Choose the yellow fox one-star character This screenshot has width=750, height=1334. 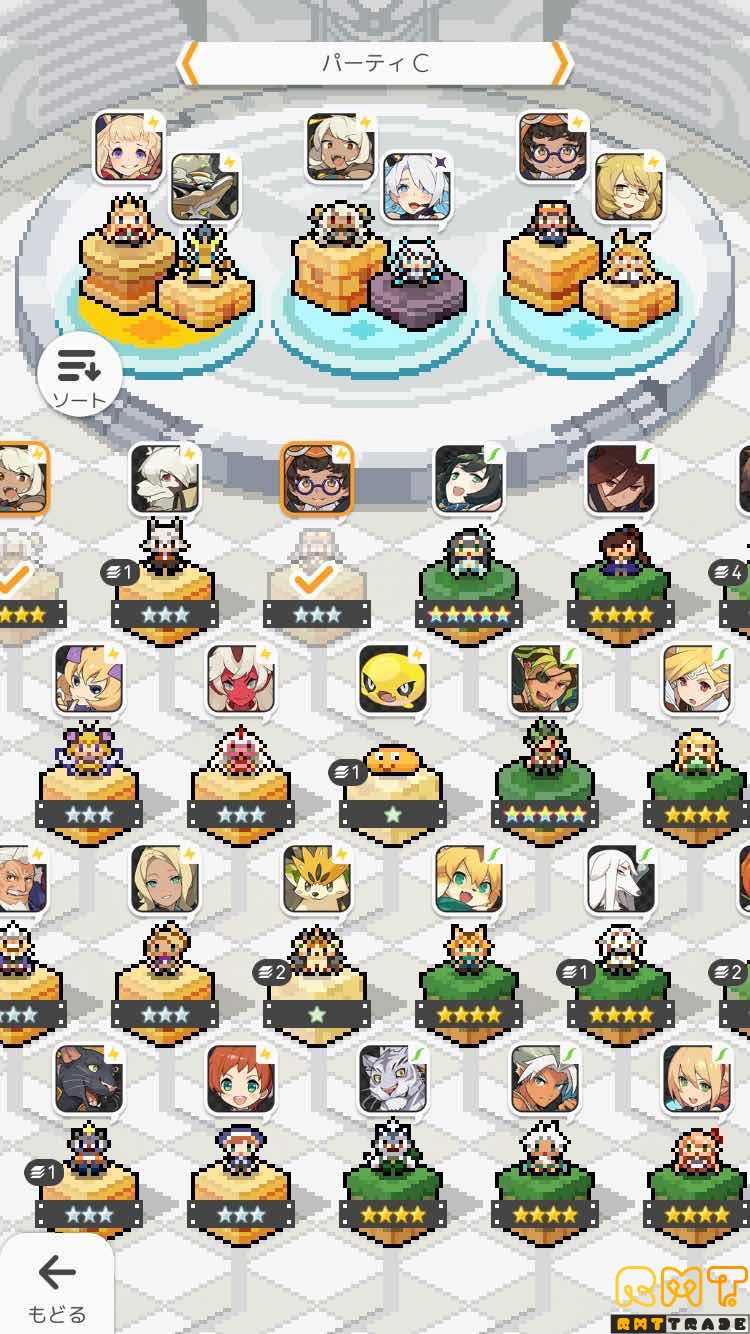tap(317, 880)
